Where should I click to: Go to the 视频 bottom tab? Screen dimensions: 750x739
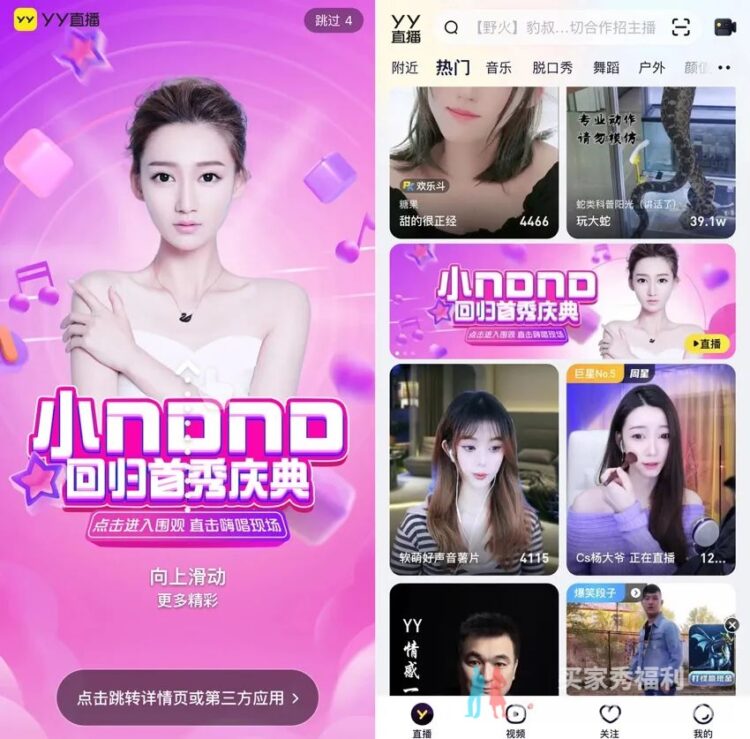pos(516,719)
